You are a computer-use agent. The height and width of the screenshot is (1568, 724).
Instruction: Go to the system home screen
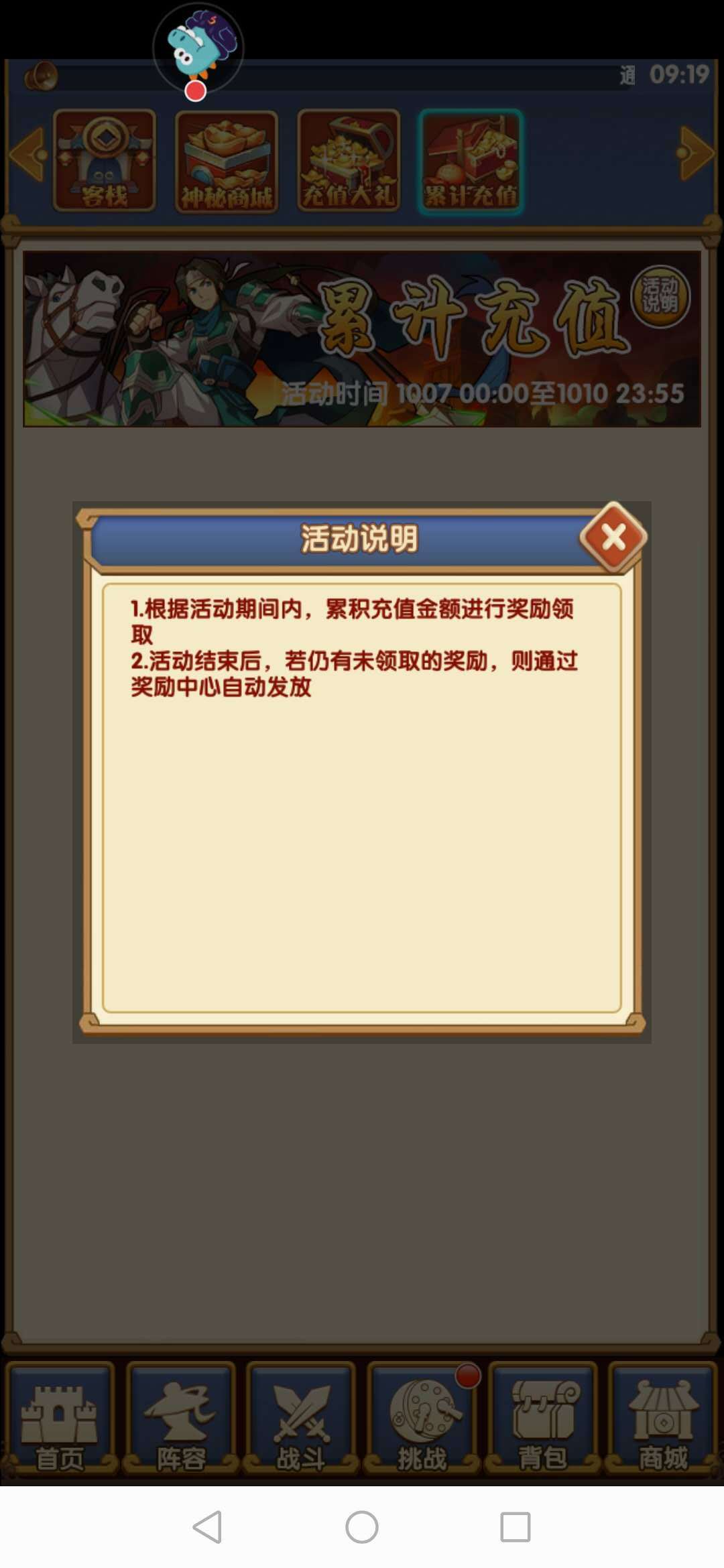click(x=361, y=1527)
